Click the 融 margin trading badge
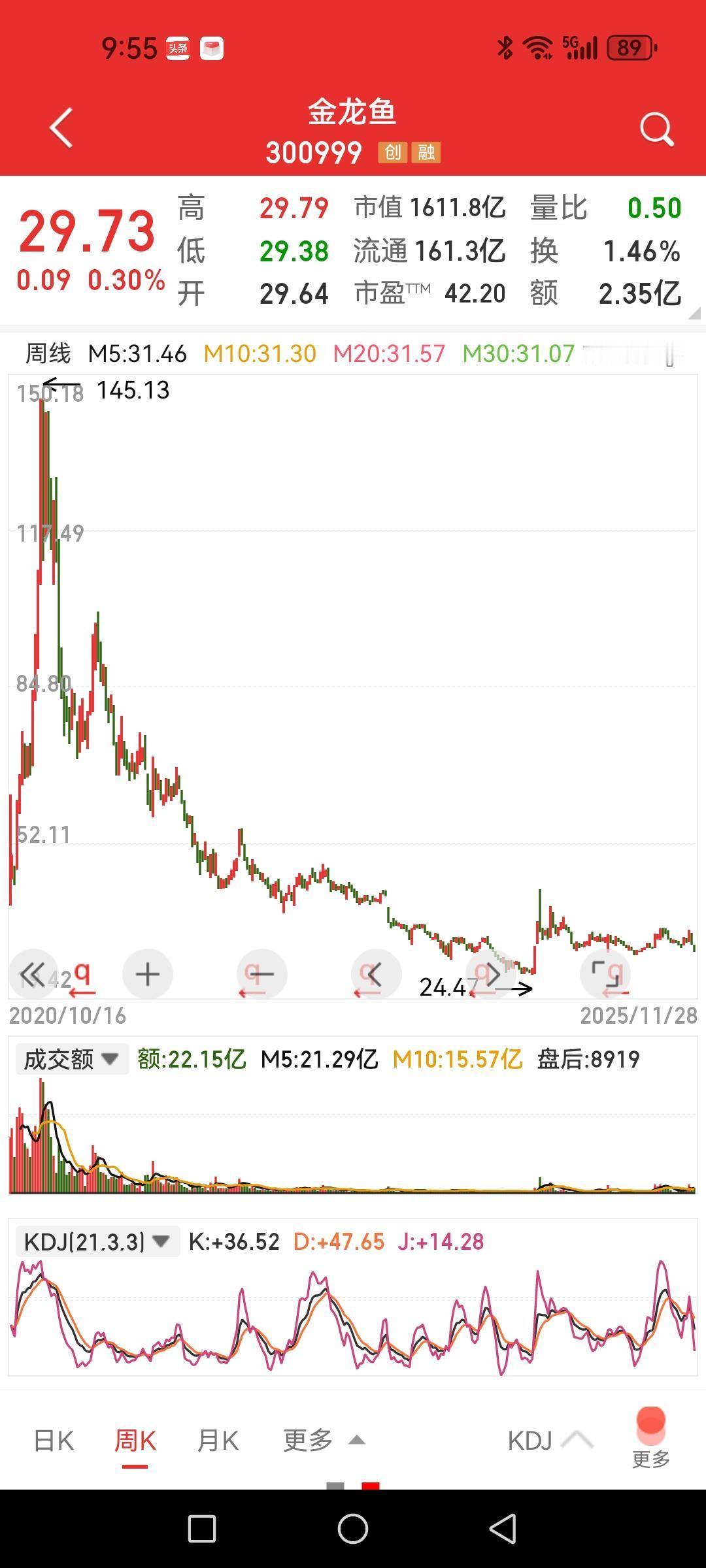 (x=425, y=152)
